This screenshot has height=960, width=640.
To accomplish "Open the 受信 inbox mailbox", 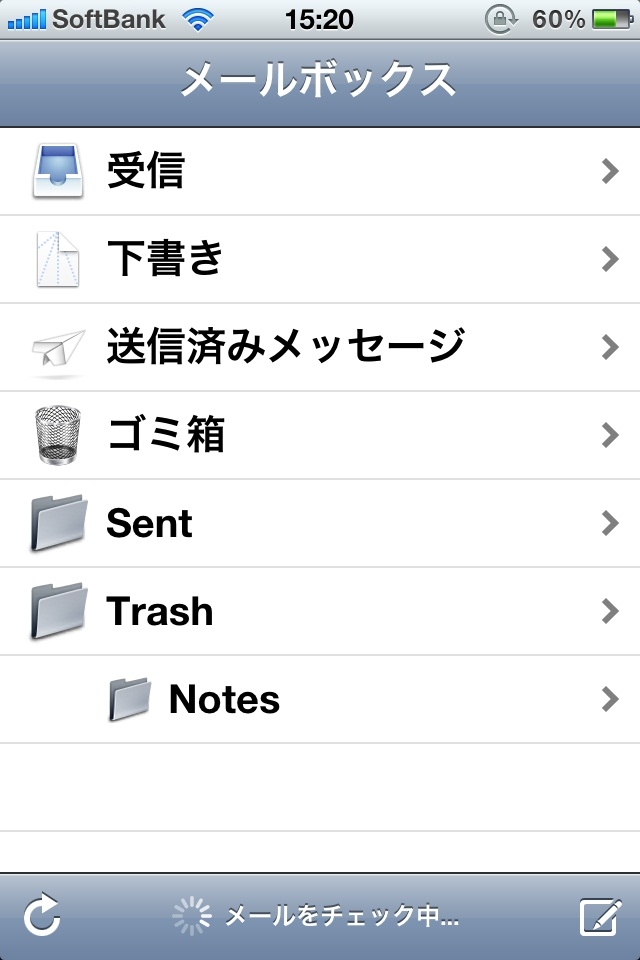I will coord(320,172).
